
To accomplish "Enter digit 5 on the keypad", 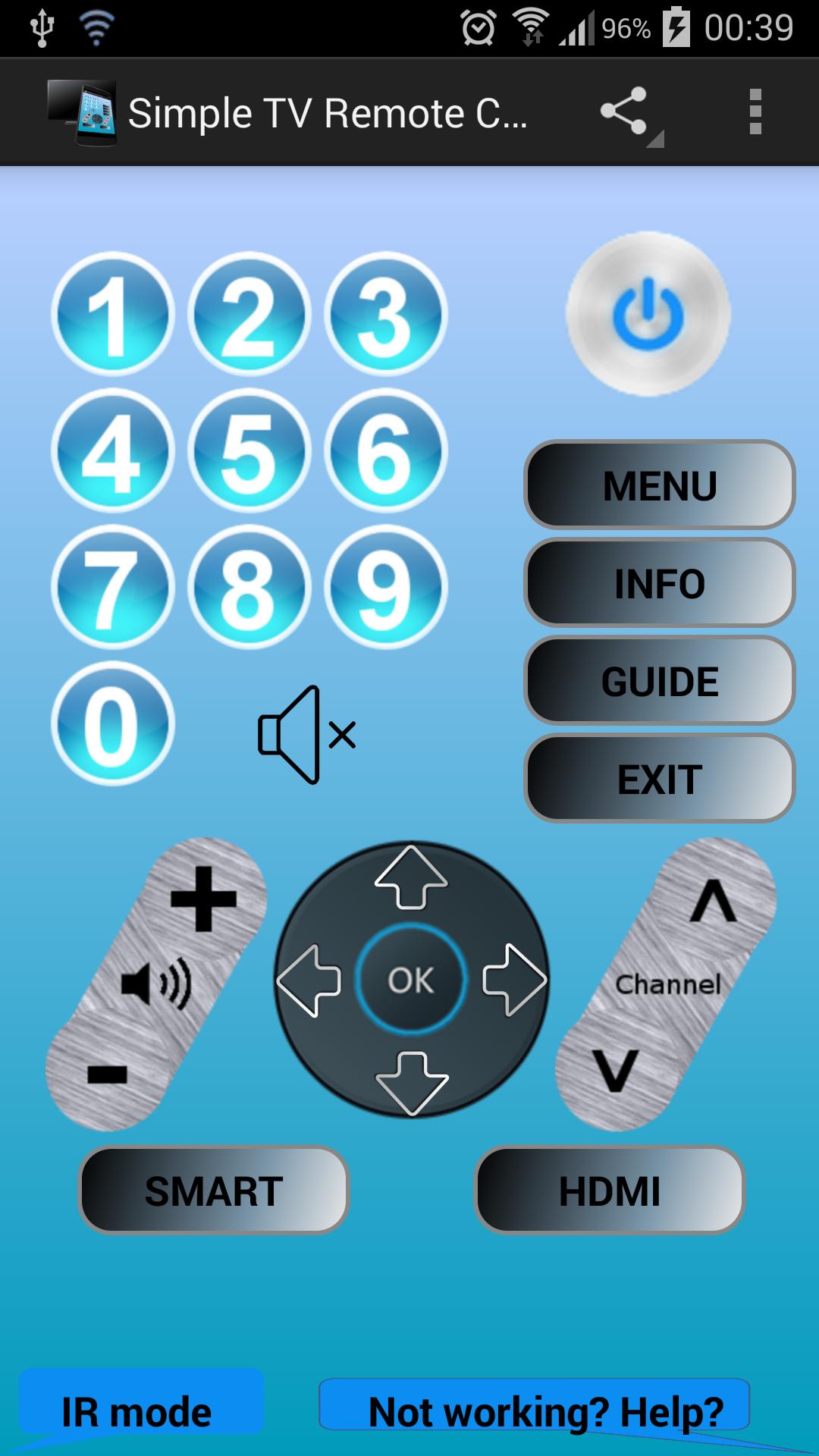I will (x=249, y=451).
